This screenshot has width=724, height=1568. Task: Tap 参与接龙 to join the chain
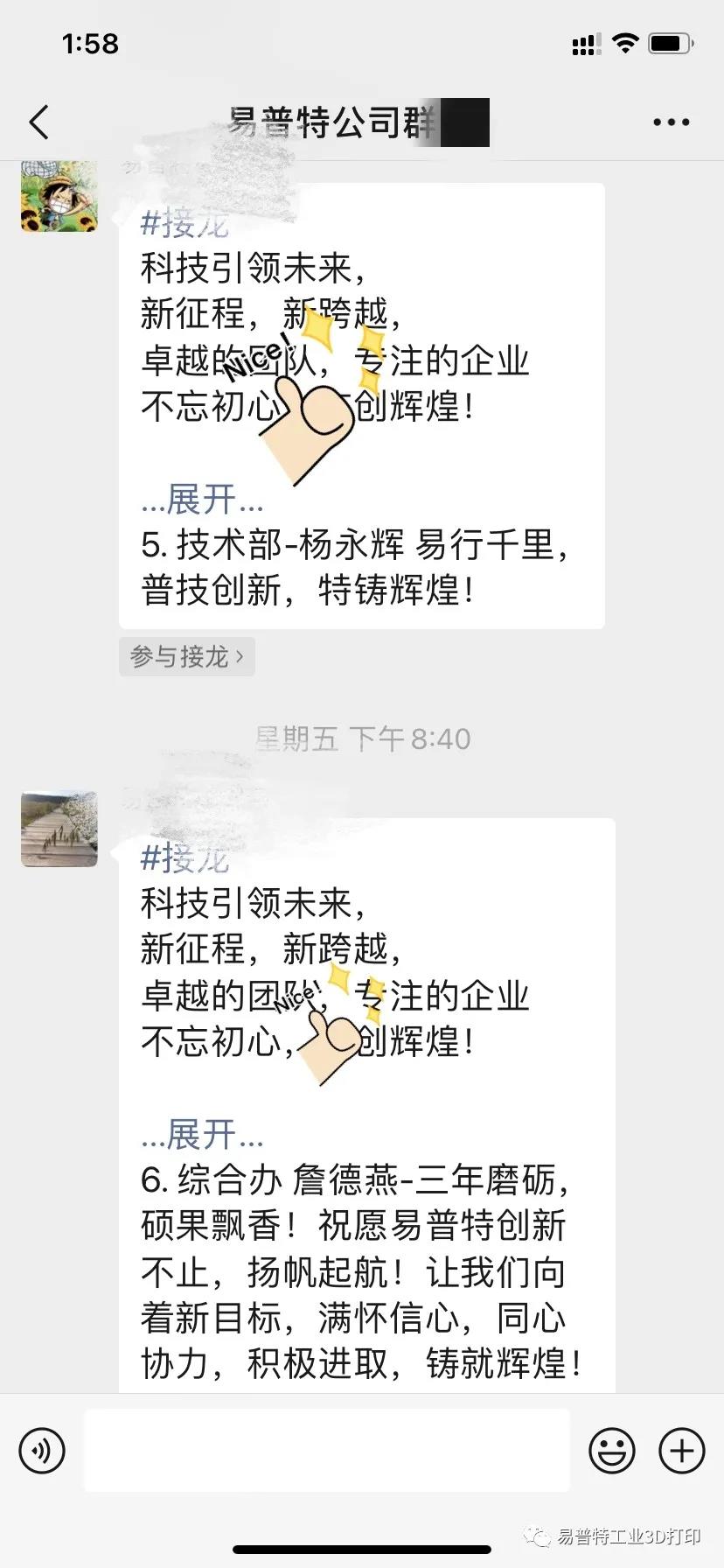click(x=186, y=656)
